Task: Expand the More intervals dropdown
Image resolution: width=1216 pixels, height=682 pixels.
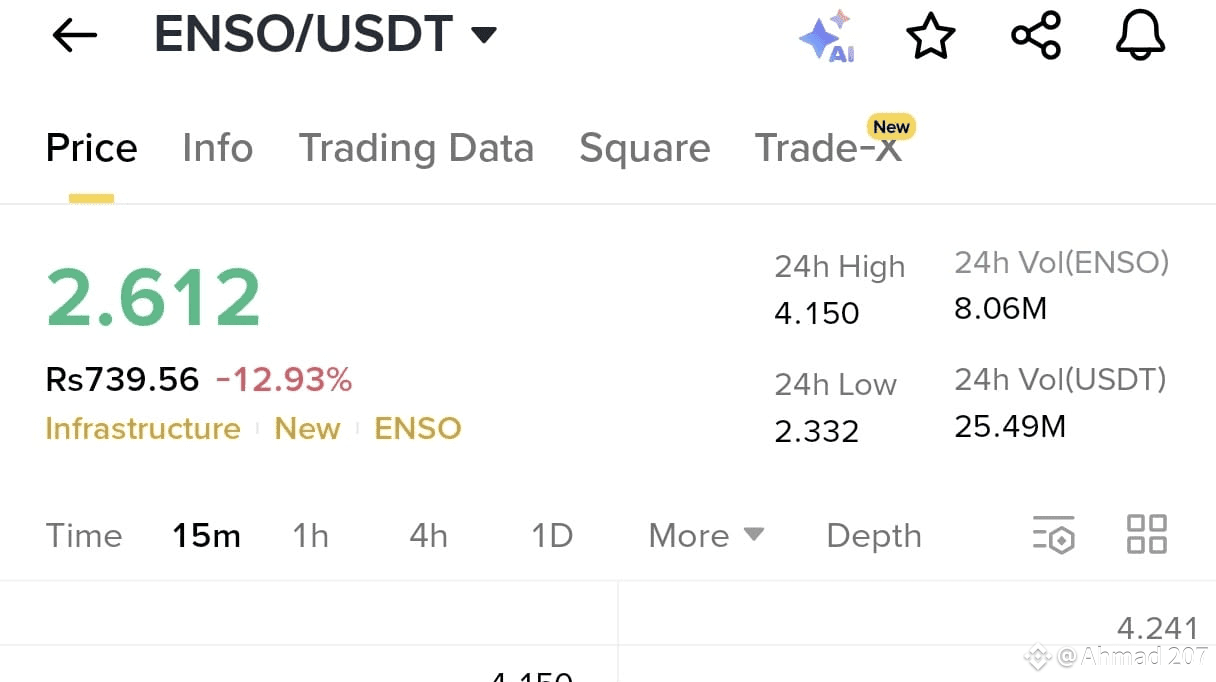Action: (706, 536)
